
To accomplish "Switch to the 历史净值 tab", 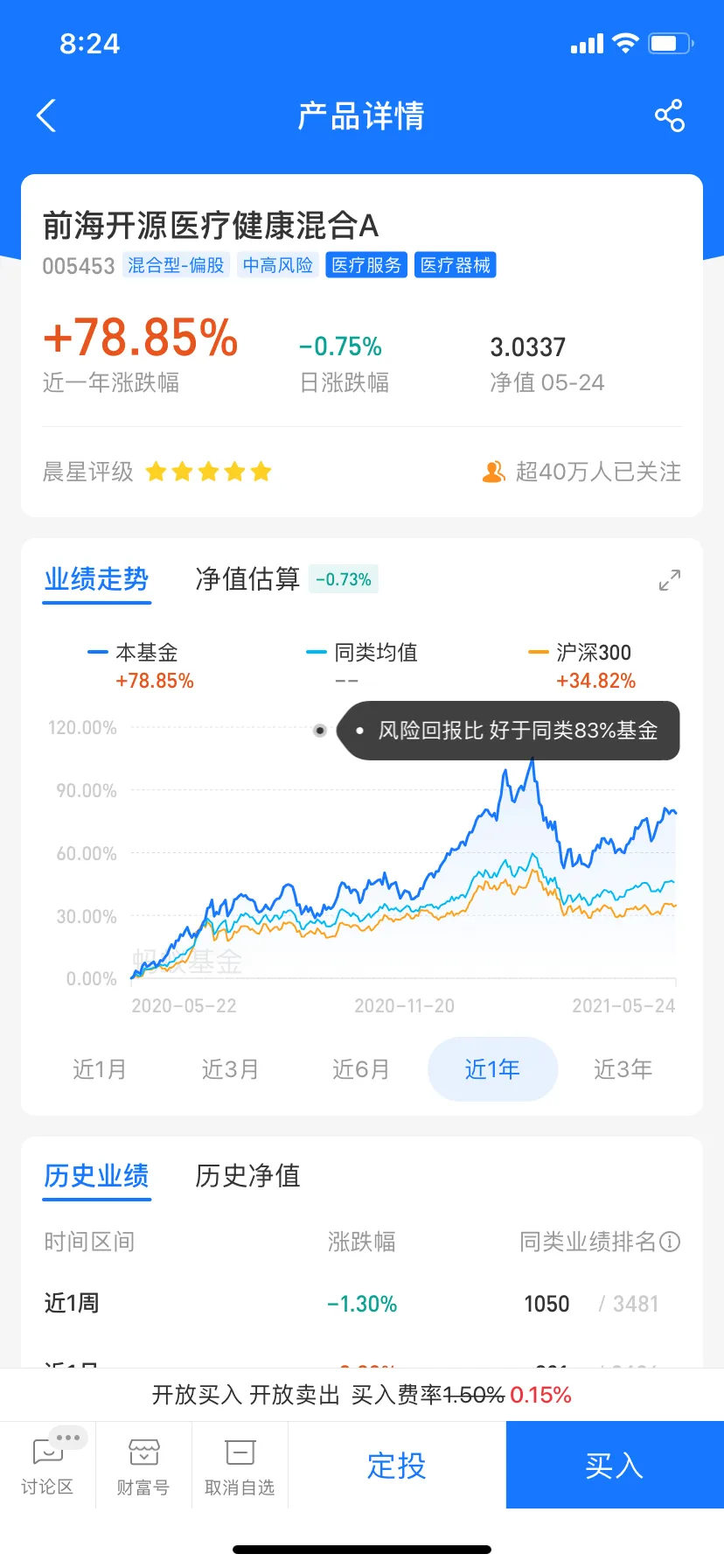I will 247,1176.
